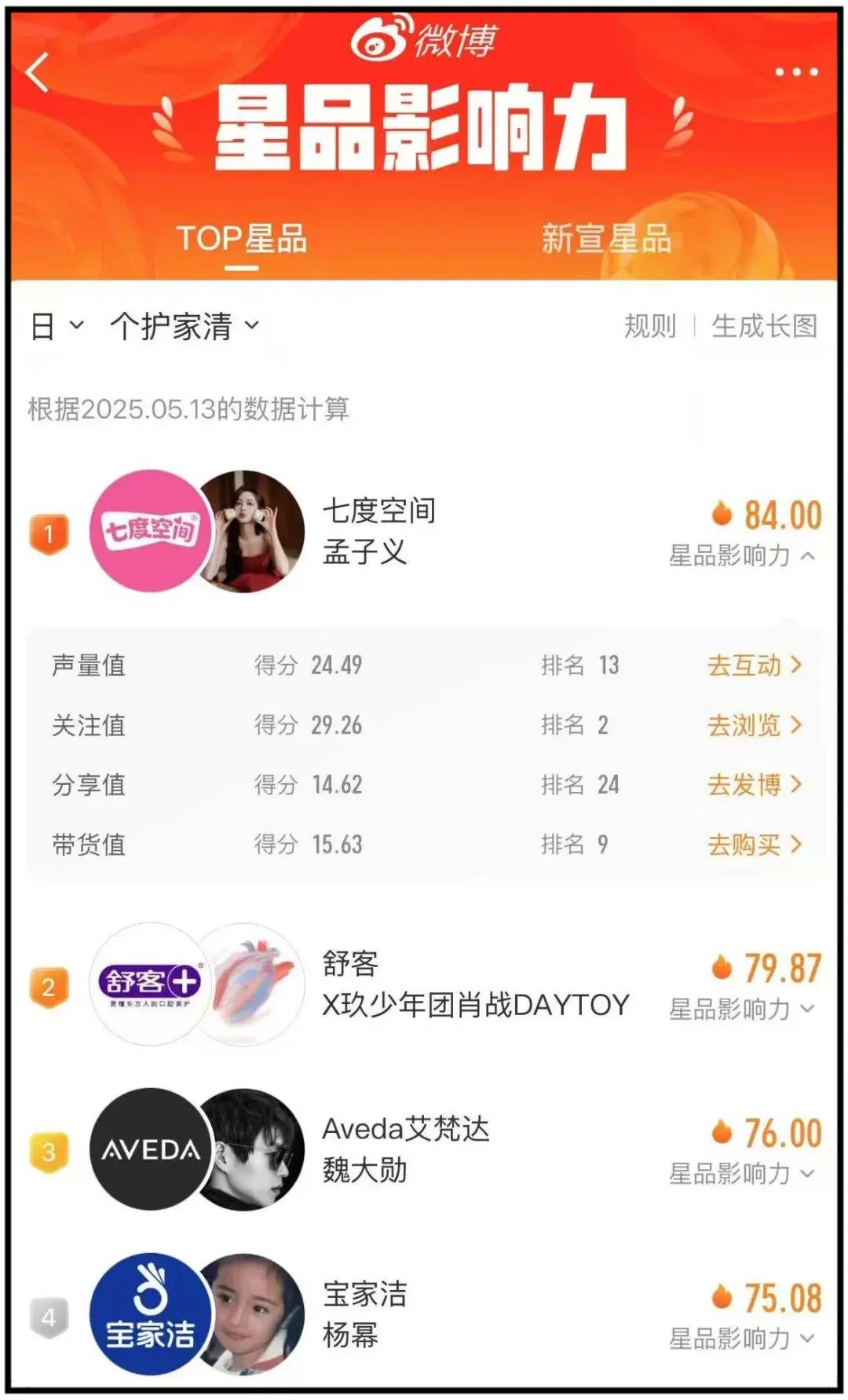Screen dimensions: 848x1400
Task: Open the 日 period dropdown
Action: coord(56,326)
